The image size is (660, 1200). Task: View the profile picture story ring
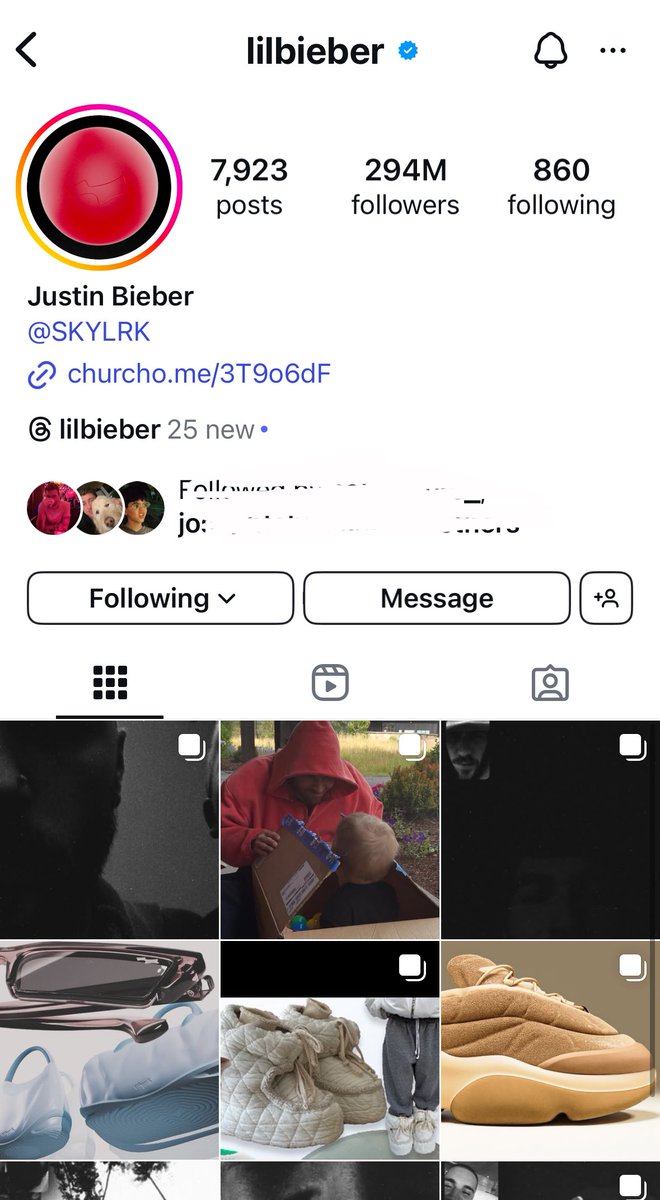click(x=99, y=188)
